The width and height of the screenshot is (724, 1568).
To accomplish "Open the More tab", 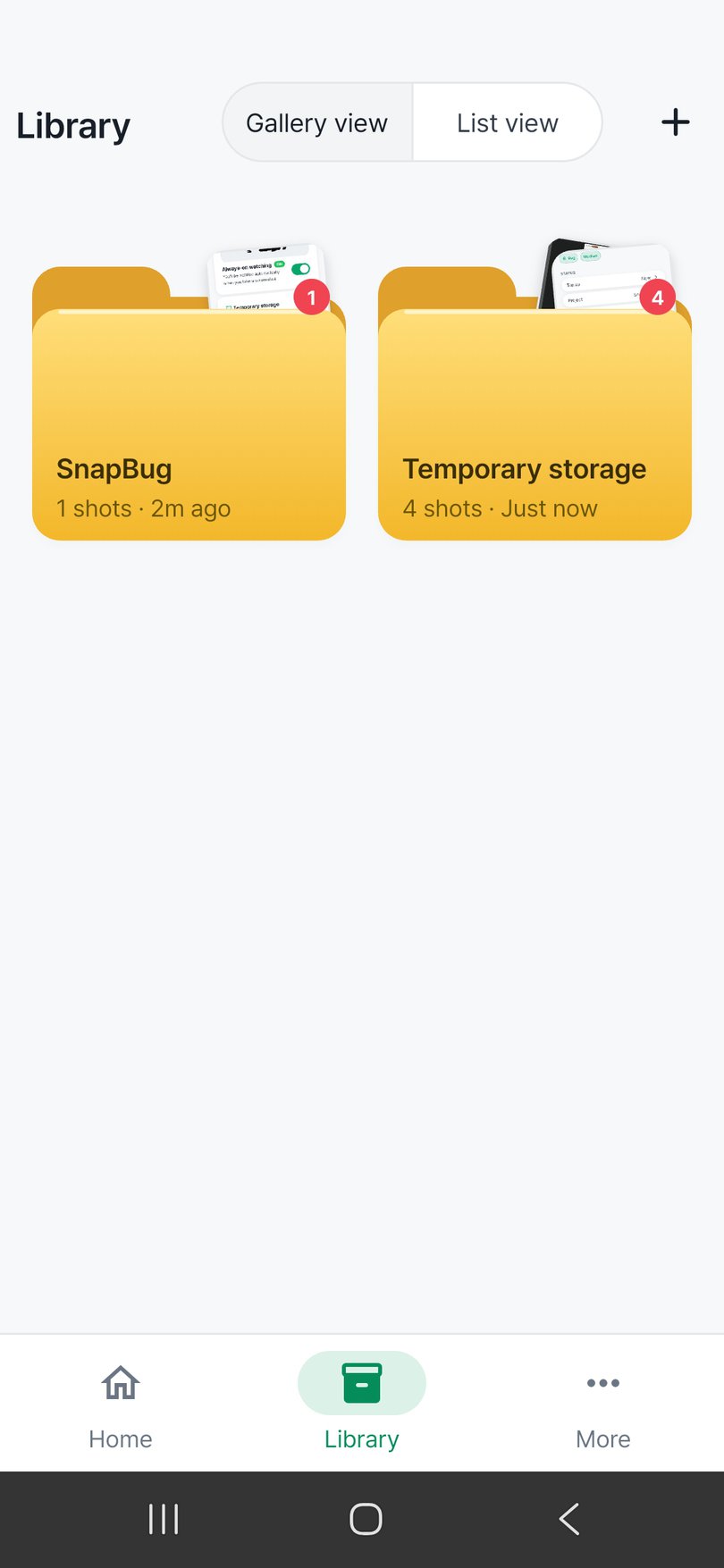I will [x=603, y=1404].
